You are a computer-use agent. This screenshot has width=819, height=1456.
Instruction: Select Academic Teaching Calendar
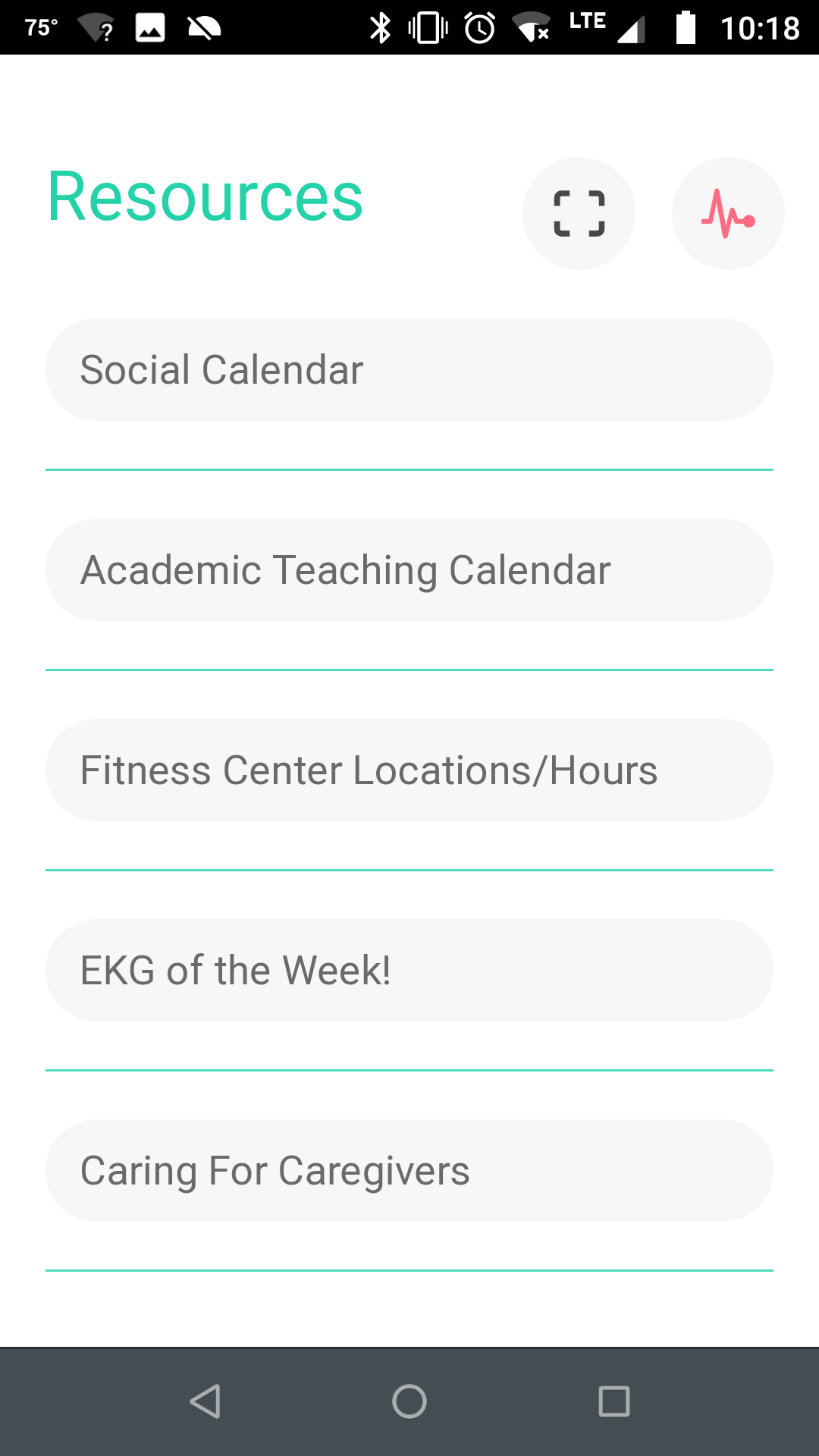point(409,570)
